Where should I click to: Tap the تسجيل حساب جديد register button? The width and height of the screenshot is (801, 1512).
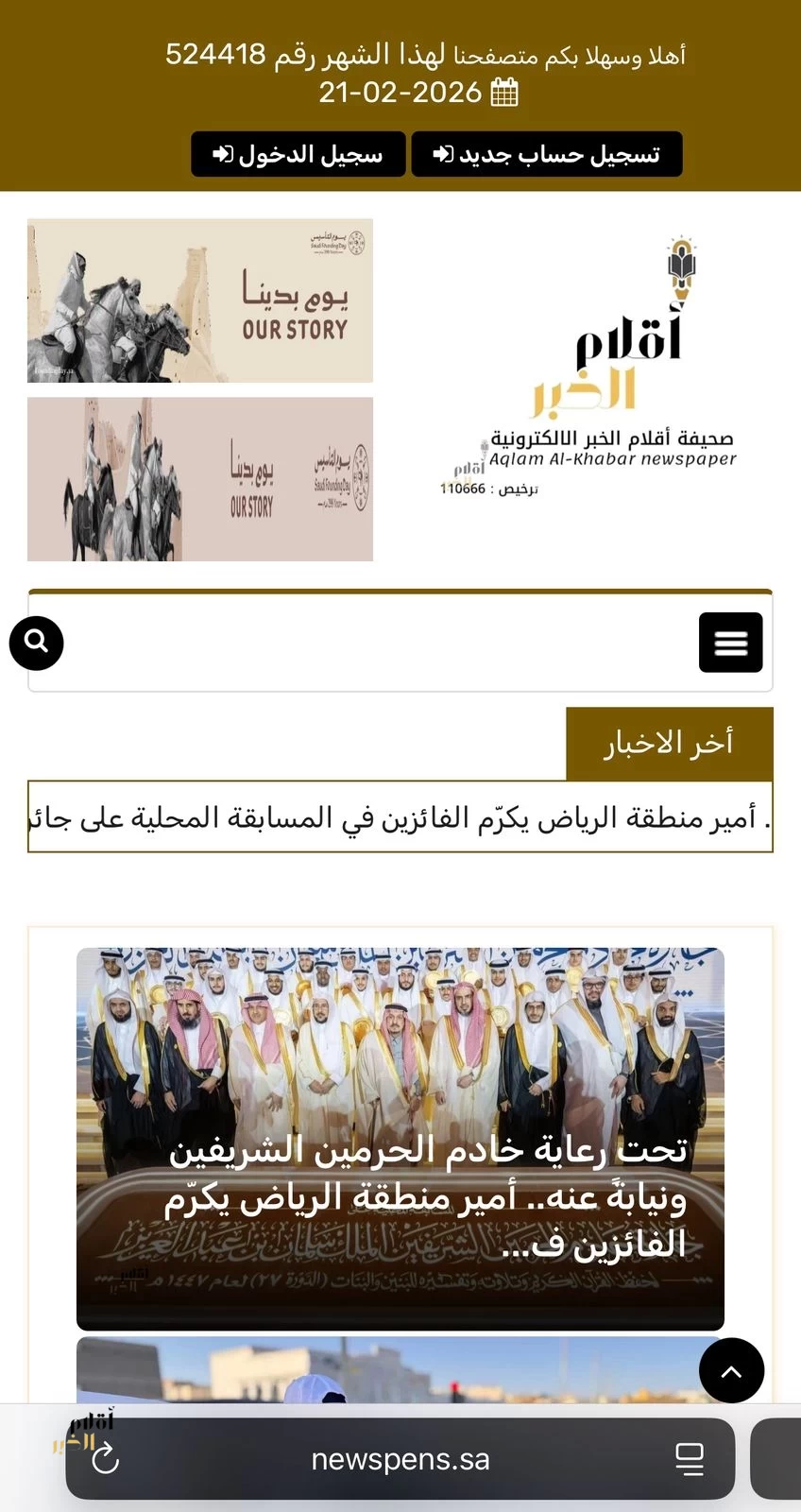point(546,154)
